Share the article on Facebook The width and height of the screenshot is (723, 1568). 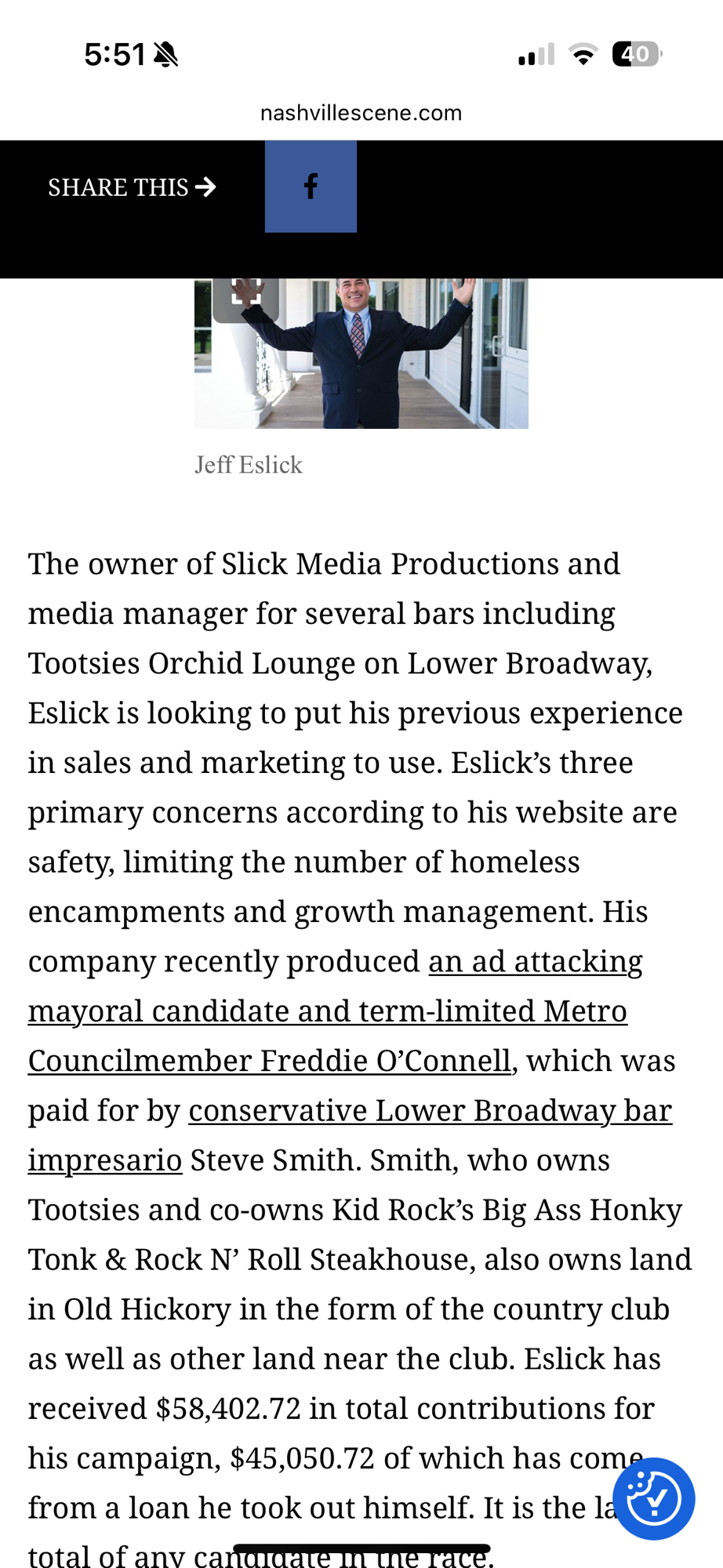311,187
